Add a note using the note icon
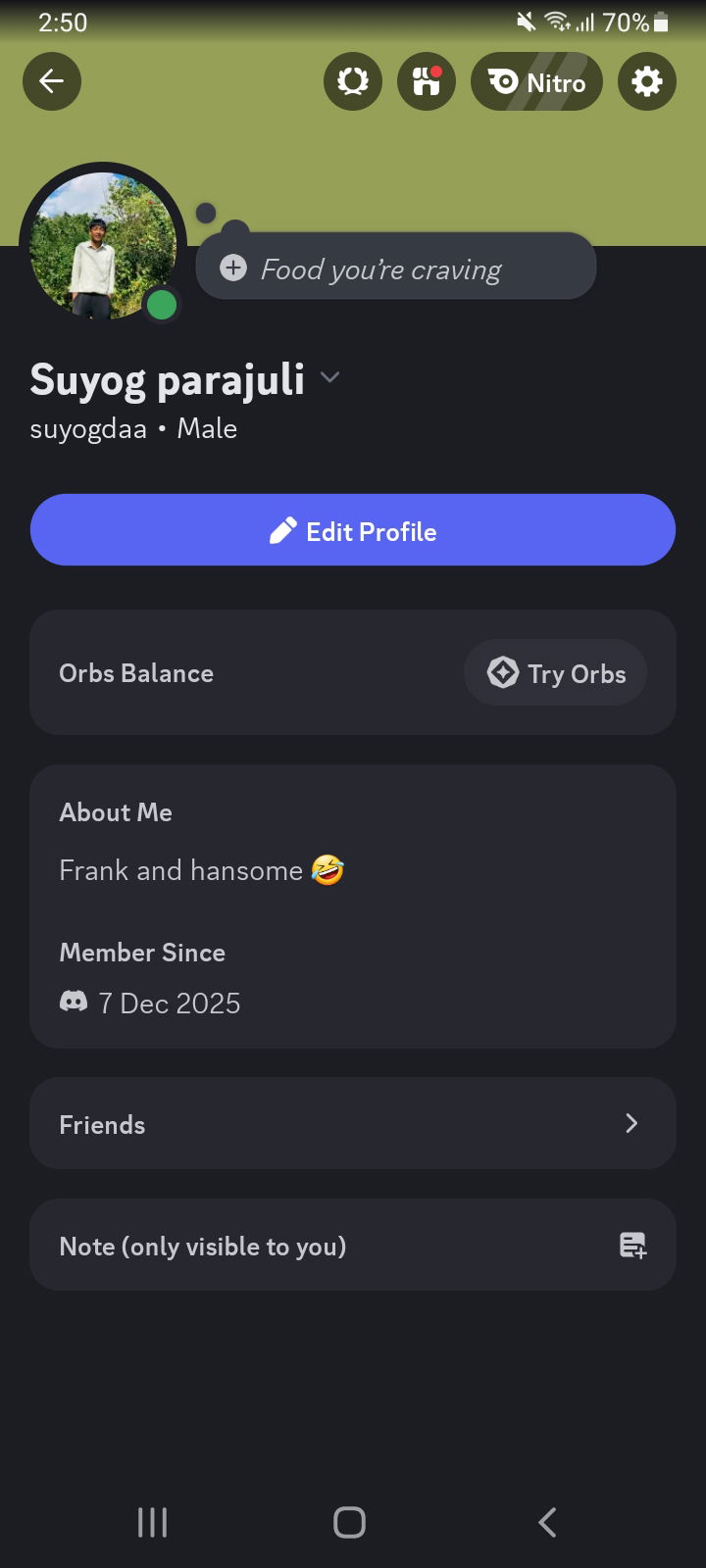Viewport: 706px width, 1568px height. 632,1246
